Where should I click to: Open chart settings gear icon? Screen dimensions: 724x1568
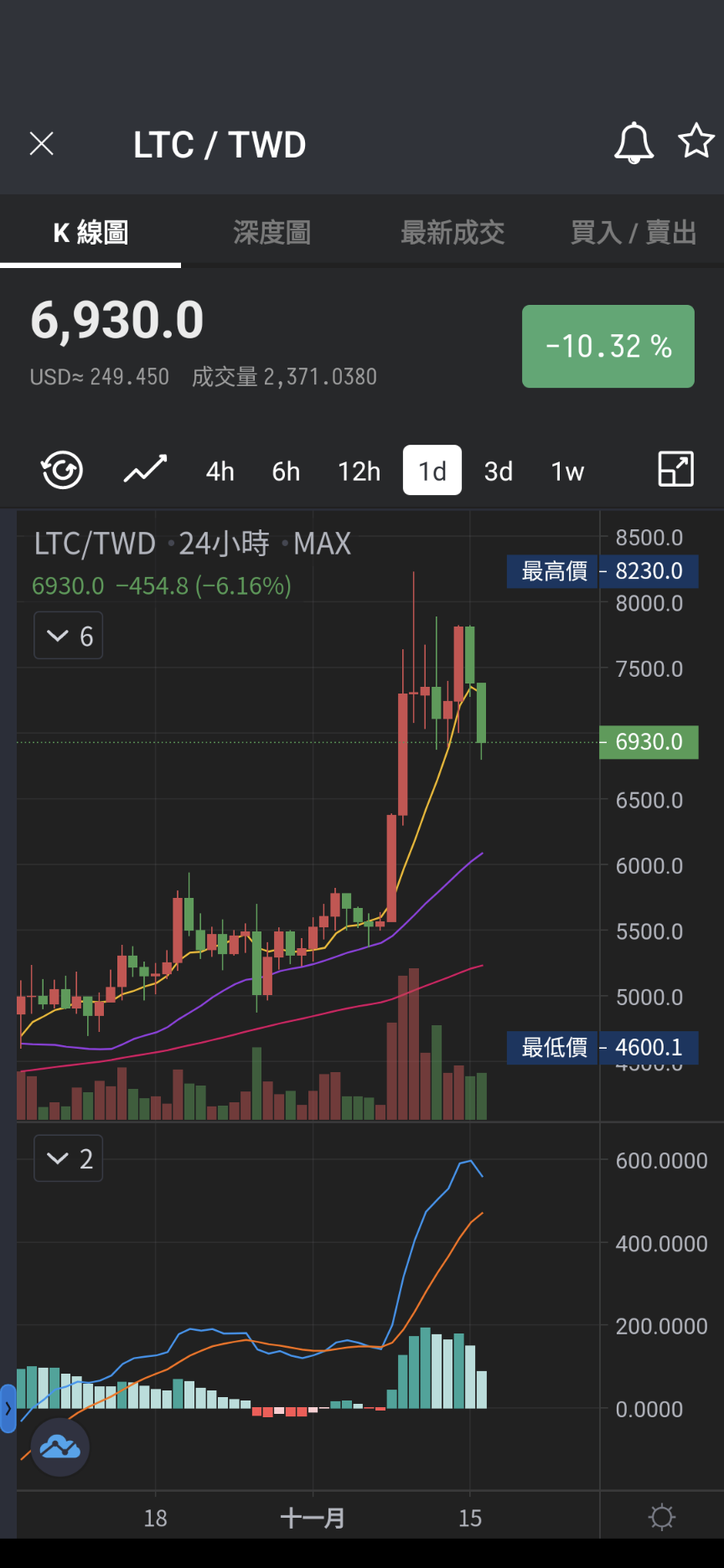tap(662, 1518)
